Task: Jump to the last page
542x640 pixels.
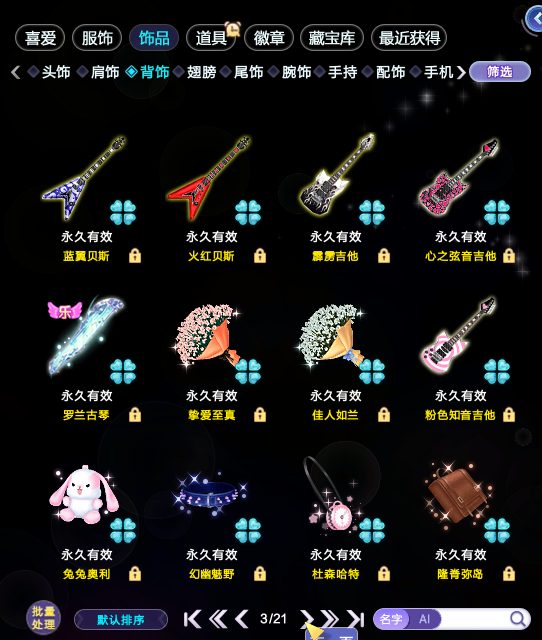Action: (x=355, y=619)
